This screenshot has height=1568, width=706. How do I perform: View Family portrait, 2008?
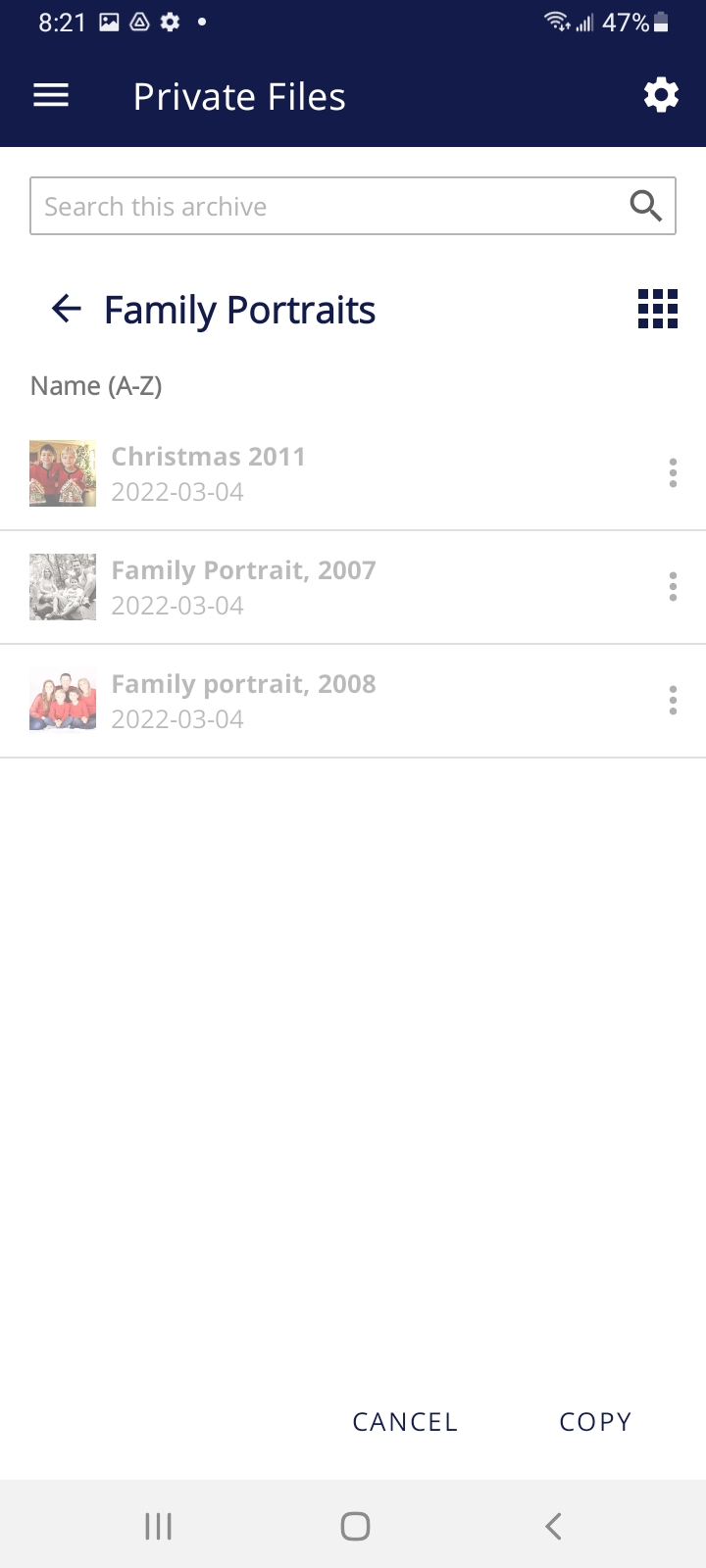point(243,701)
